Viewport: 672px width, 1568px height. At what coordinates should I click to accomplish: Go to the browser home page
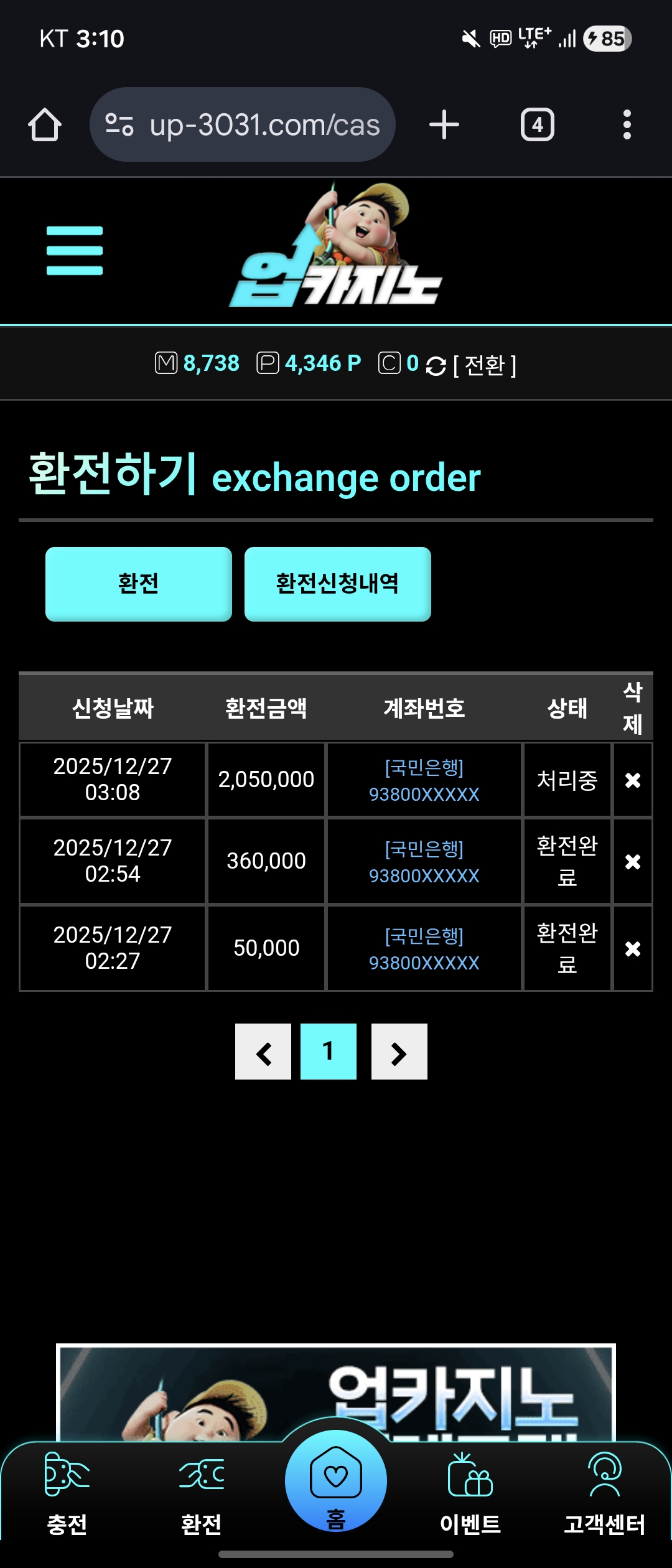click(45, 125)
